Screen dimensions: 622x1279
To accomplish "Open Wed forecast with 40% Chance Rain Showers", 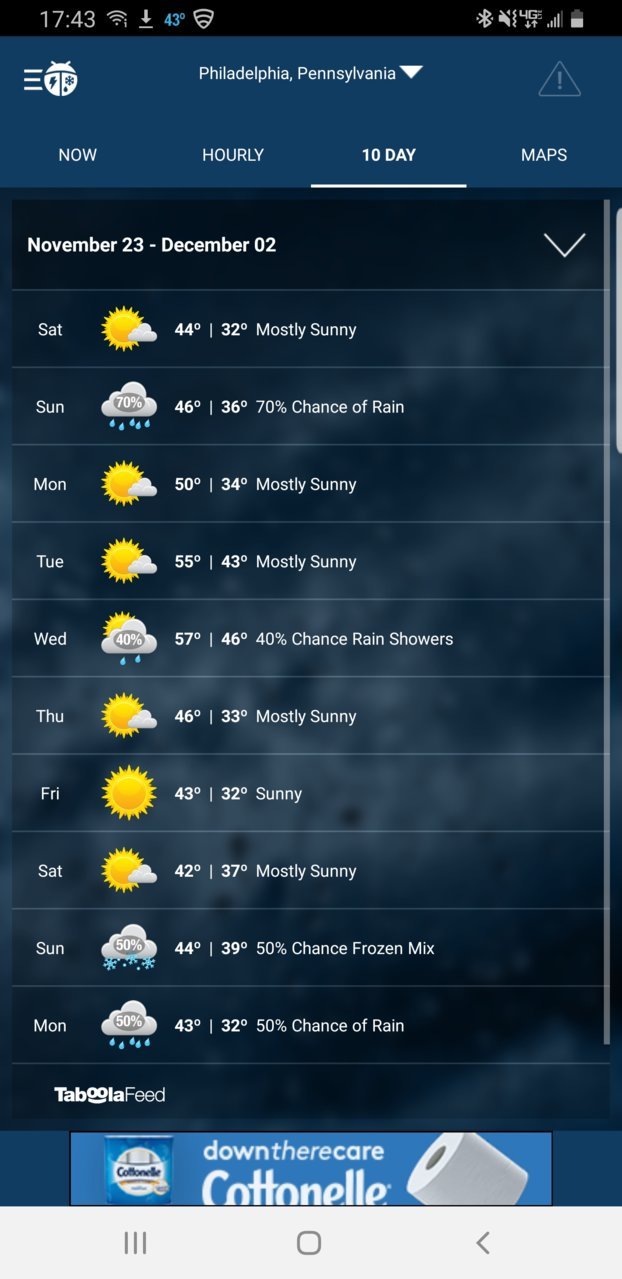I will pos(310,639).
